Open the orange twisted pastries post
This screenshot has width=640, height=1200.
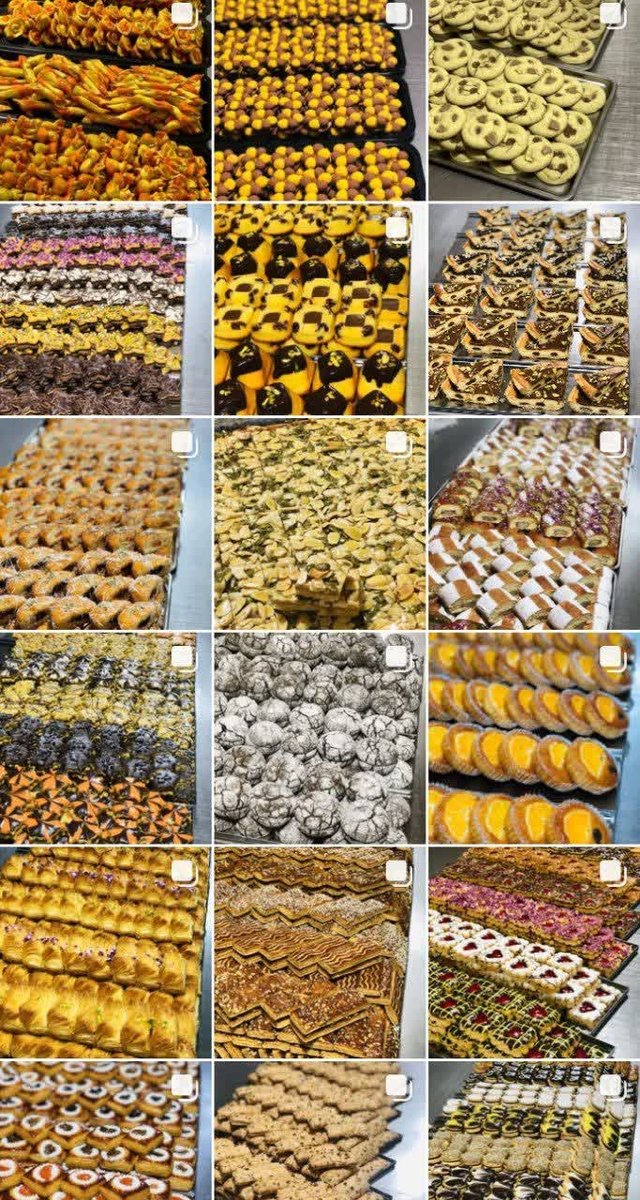(105, 100)
